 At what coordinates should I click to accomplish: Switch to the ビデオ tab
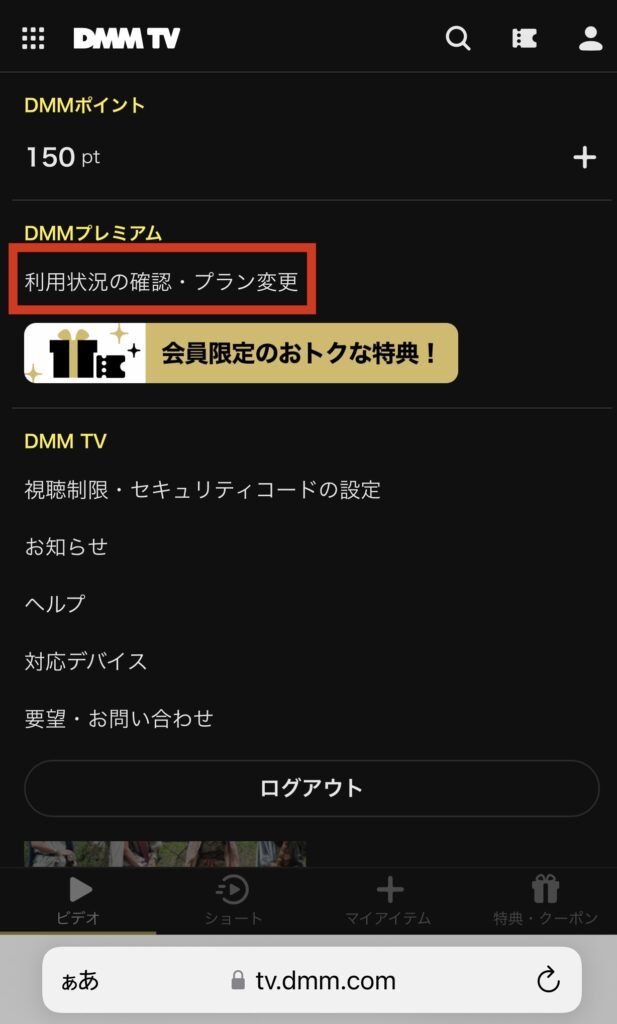click(77, 899)
